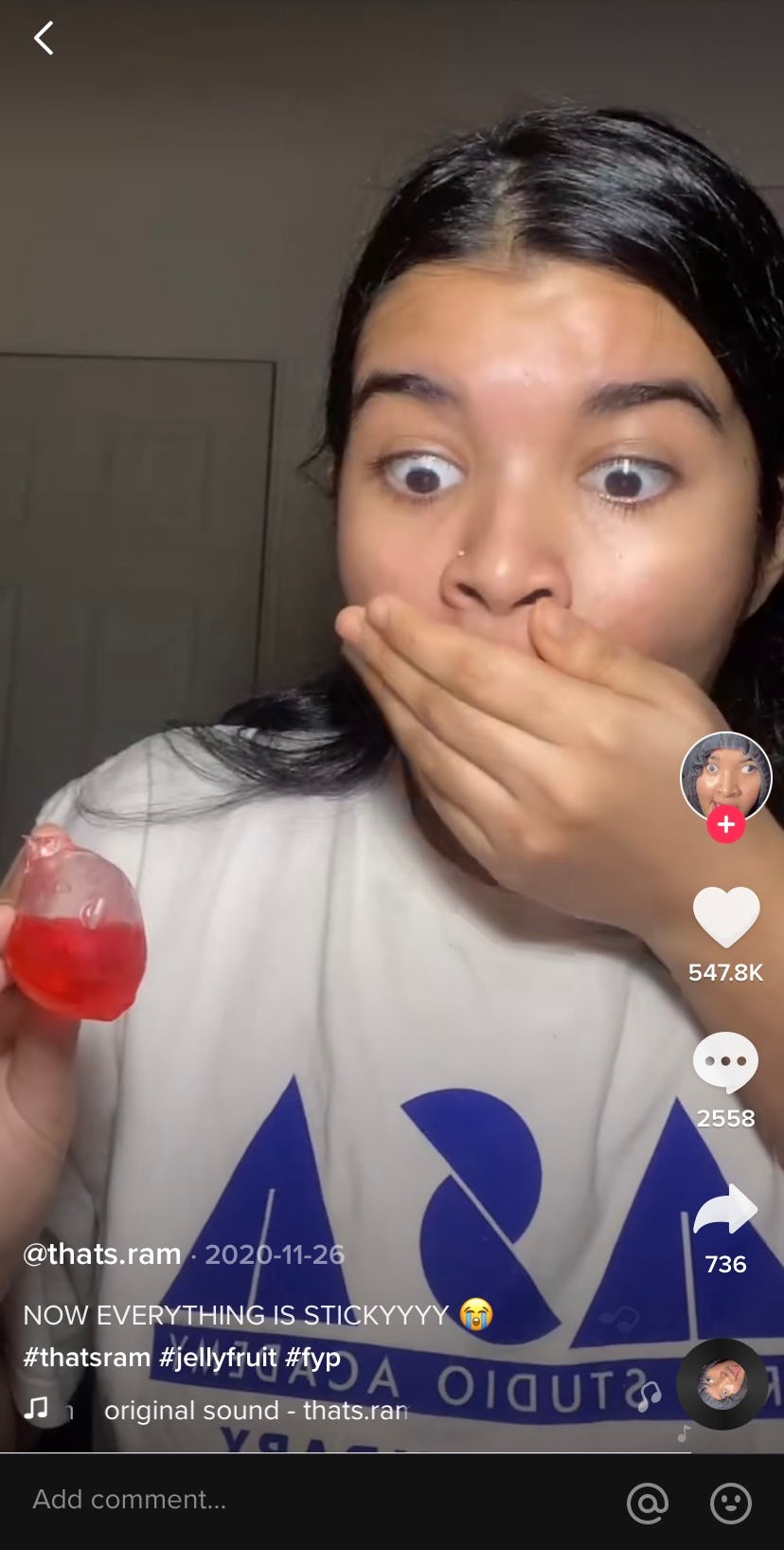Open the spinning sound disc
This screenshot has width=784, height=1550.
[x=722, y=1384]
